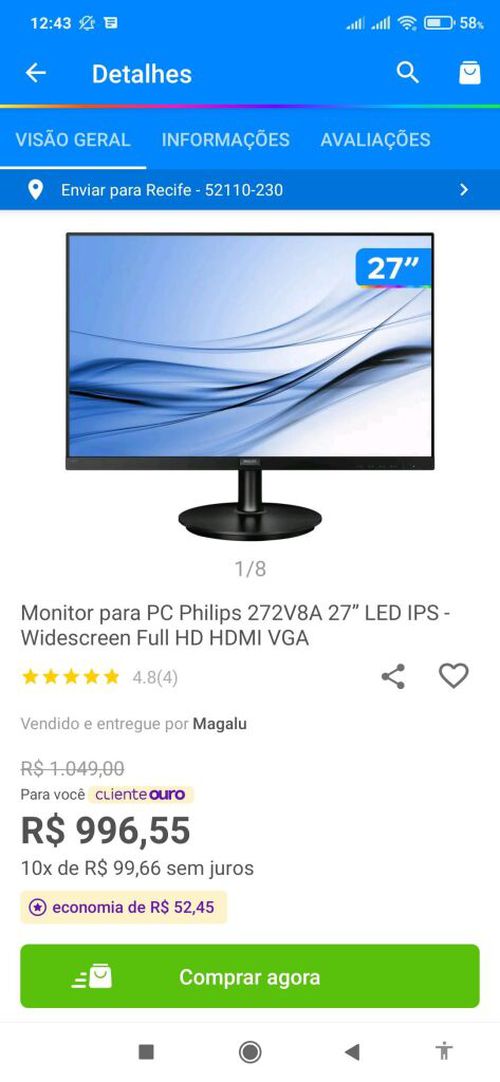Image resolution: width=500 pixels, height=1082 pixels.
Task: Switch to the Avaliações tab
Action: coord(375,139)
